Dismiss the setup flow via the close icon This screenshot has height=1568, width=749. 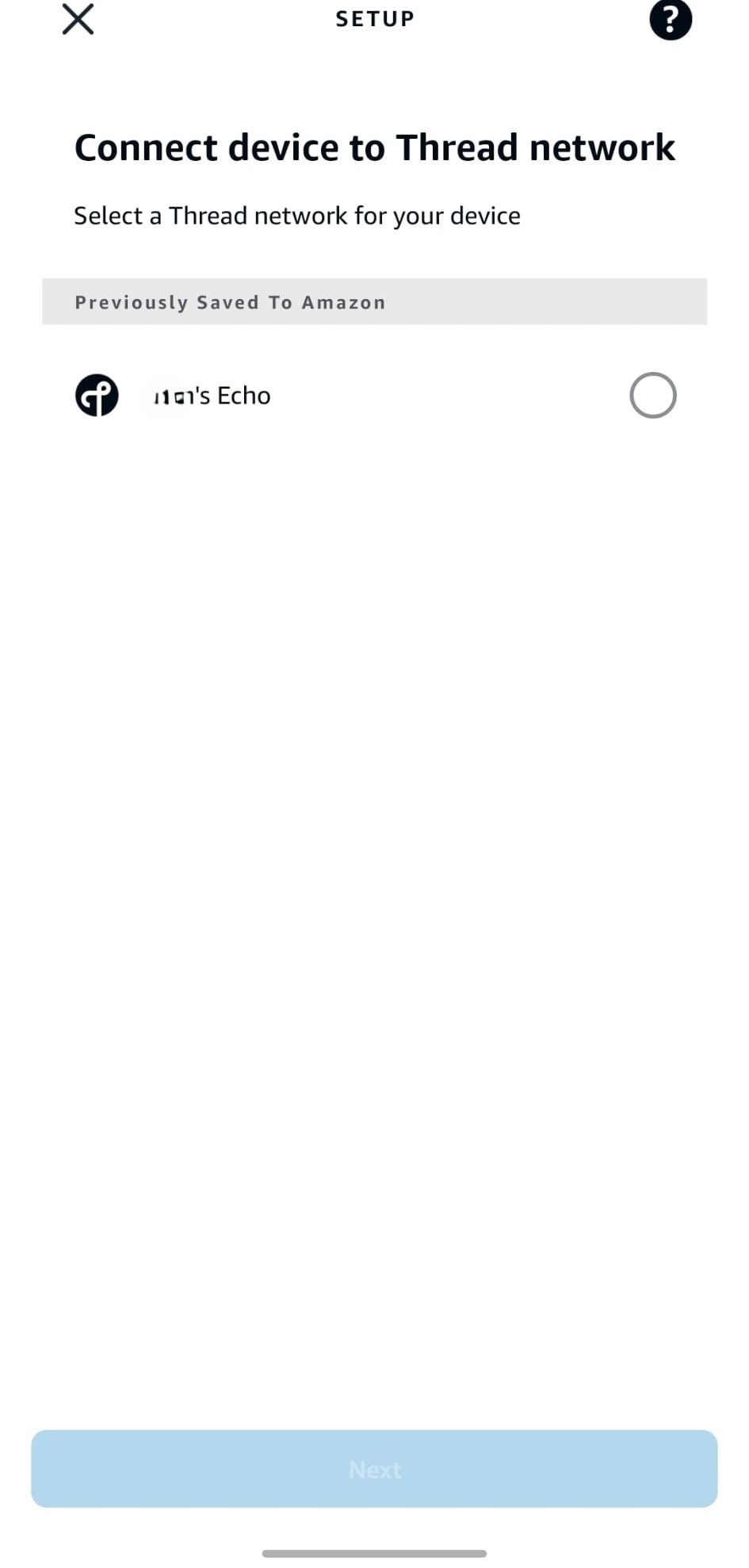pyautogui.click(x=76, y=19)
